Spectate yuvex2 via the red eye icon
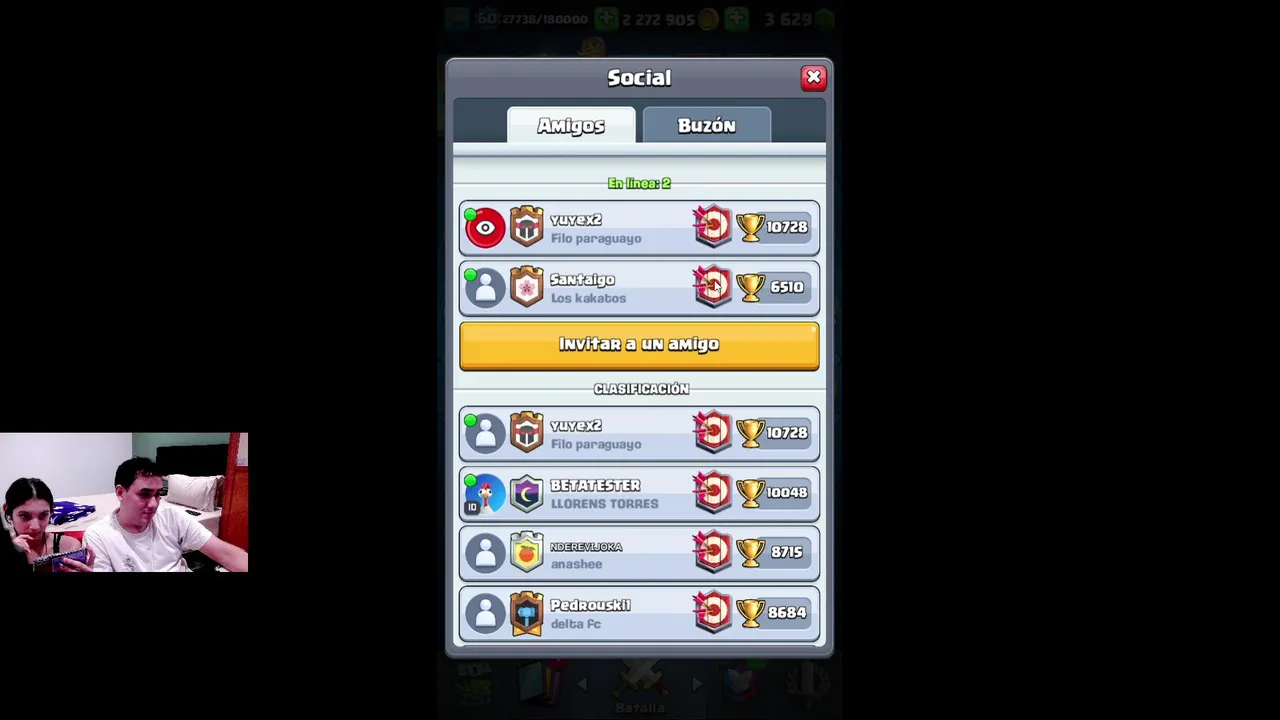 485,228
